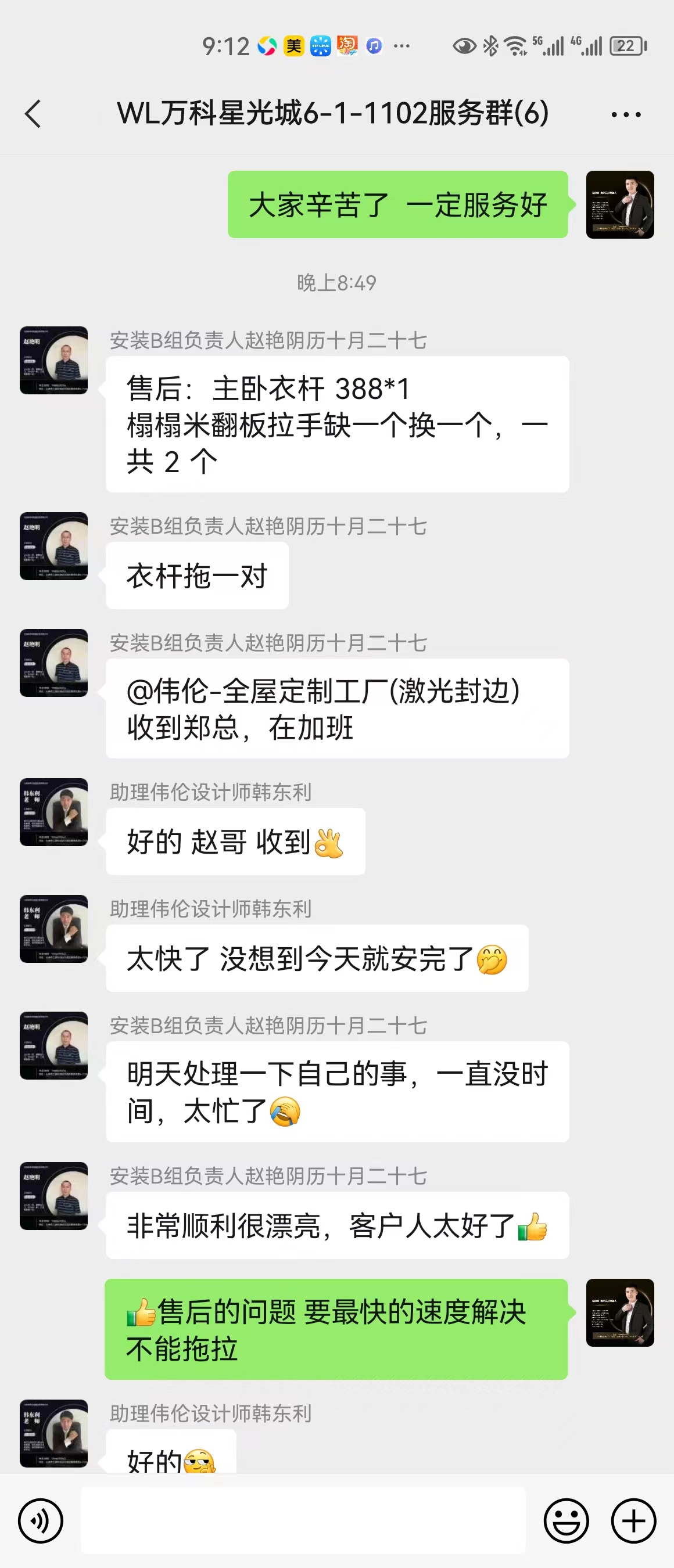Image resolution: width=674 pixels, height=1568 pixels.
Task: Tap the 晚上8:49 timestamp
Action: tap(336, 281)
